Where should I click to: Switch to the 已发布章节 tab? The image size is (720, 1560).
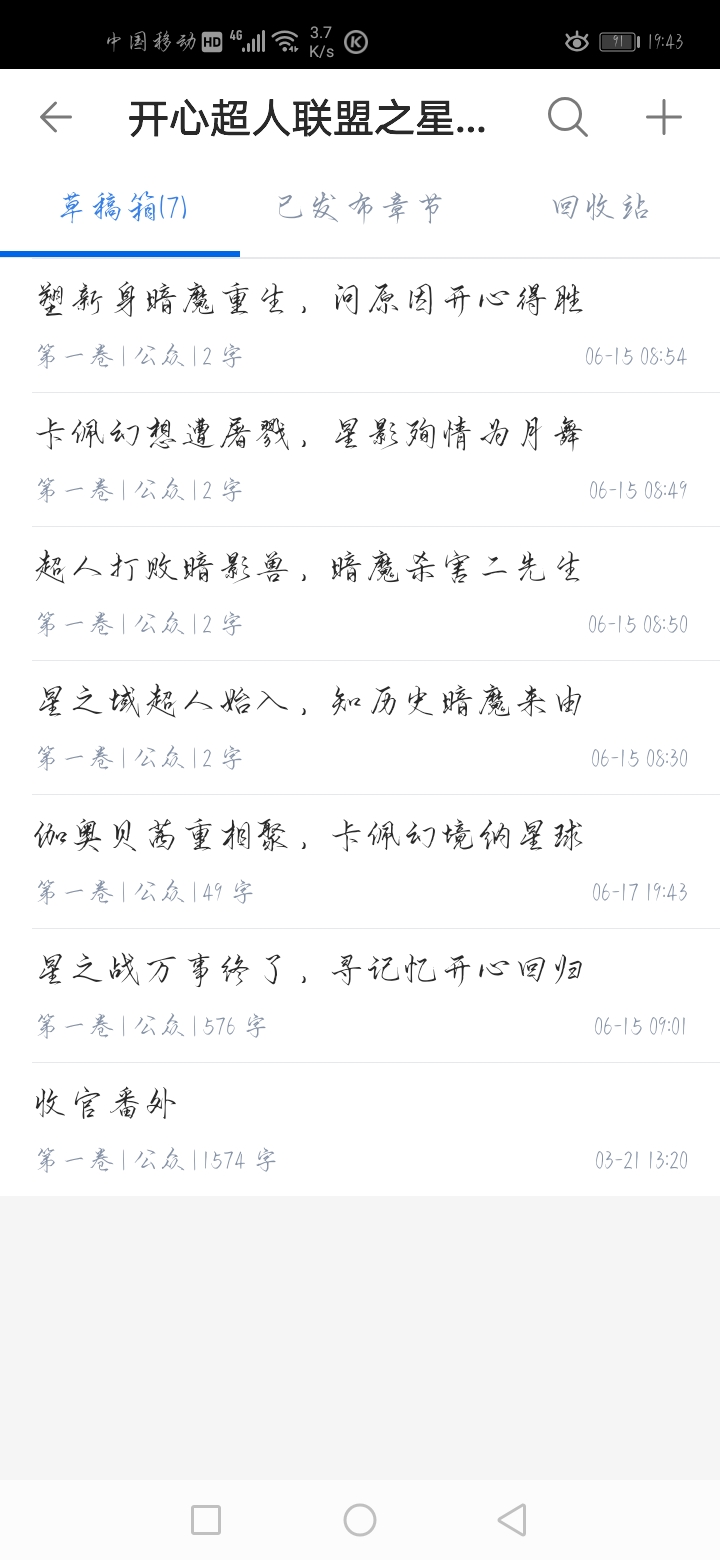point(360,208)
